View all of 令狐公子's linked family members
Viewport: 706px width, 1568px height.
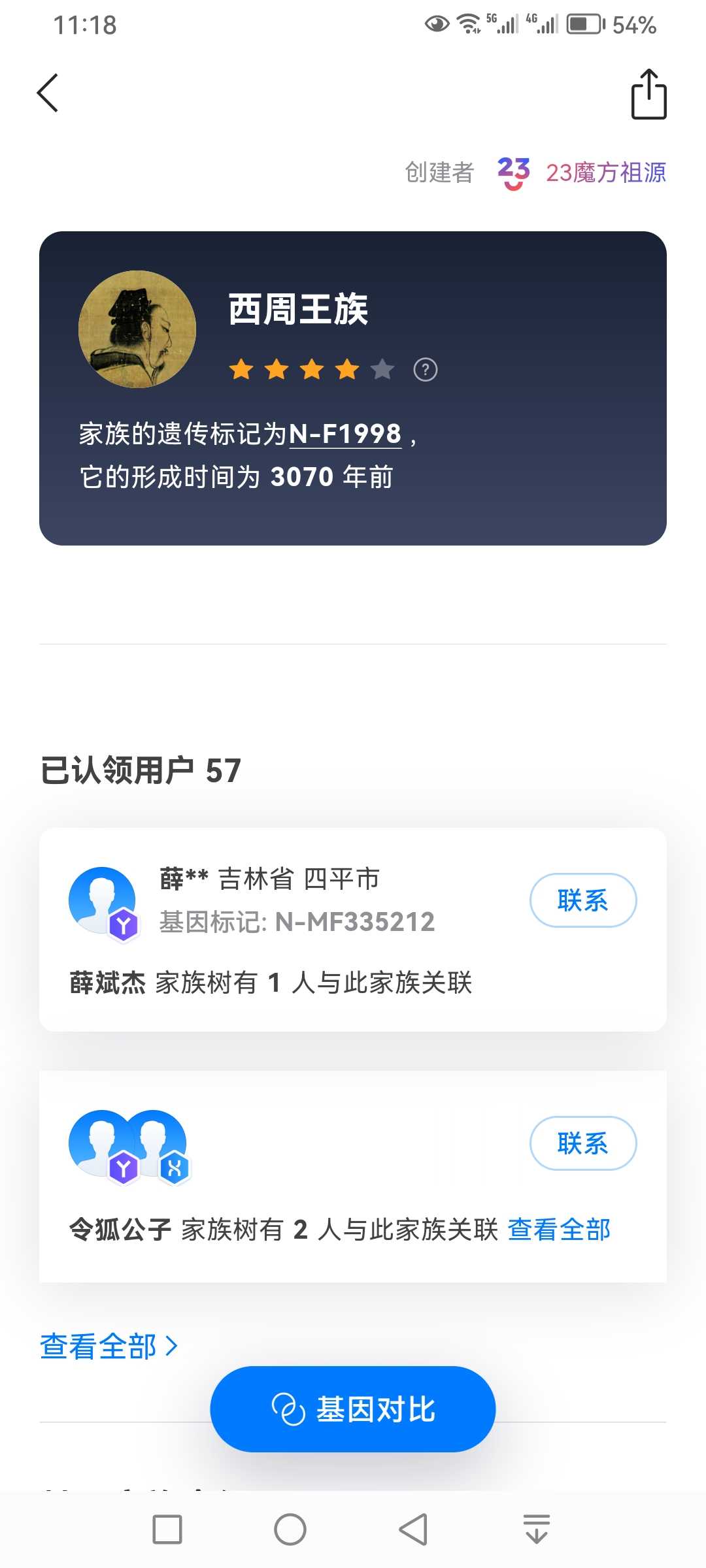pos(560,1230)
